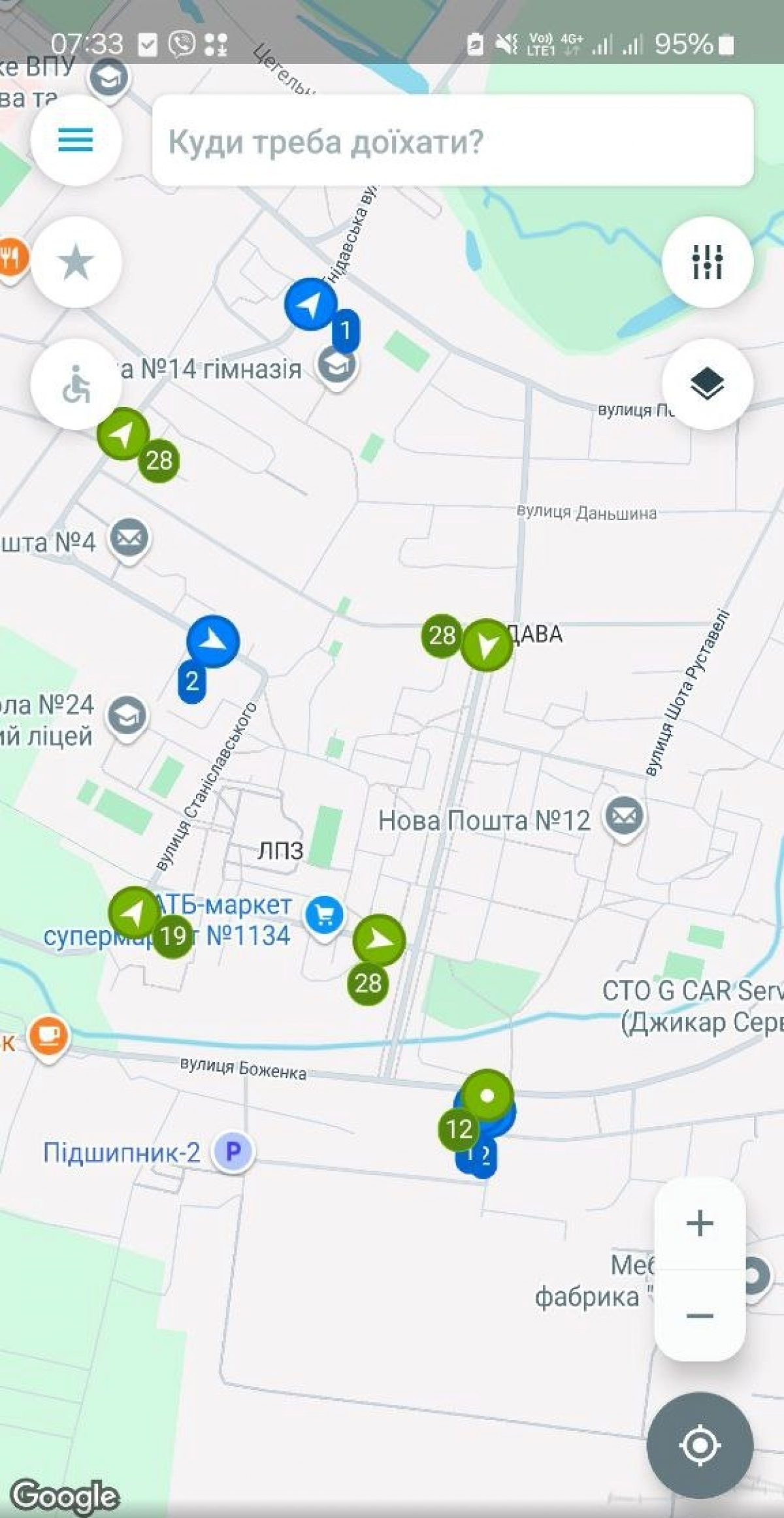Select blue vehicle on route 1
This screenshot has height=1518, width=784.
(x=312, y=304)
